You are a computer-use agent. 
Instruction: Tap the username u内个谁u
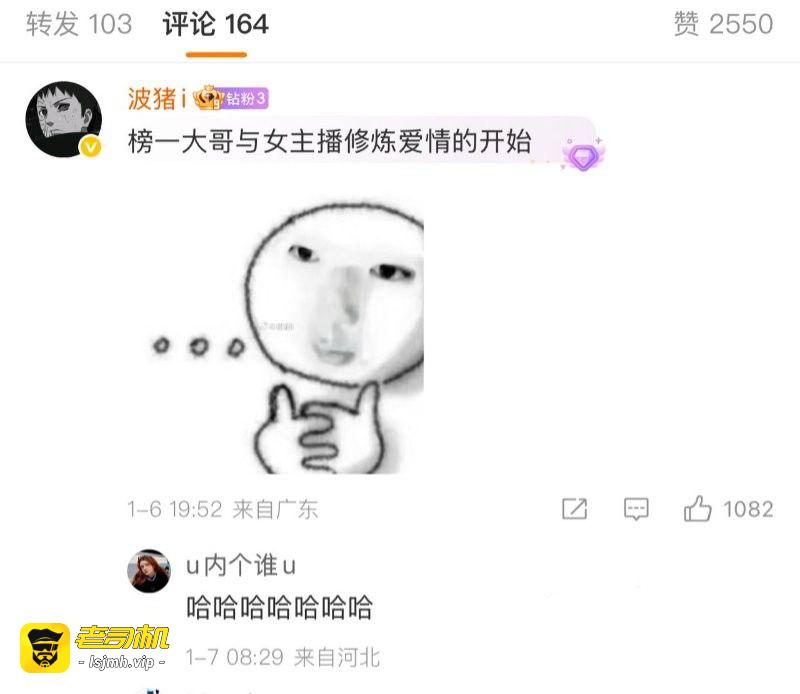[241, 566]
